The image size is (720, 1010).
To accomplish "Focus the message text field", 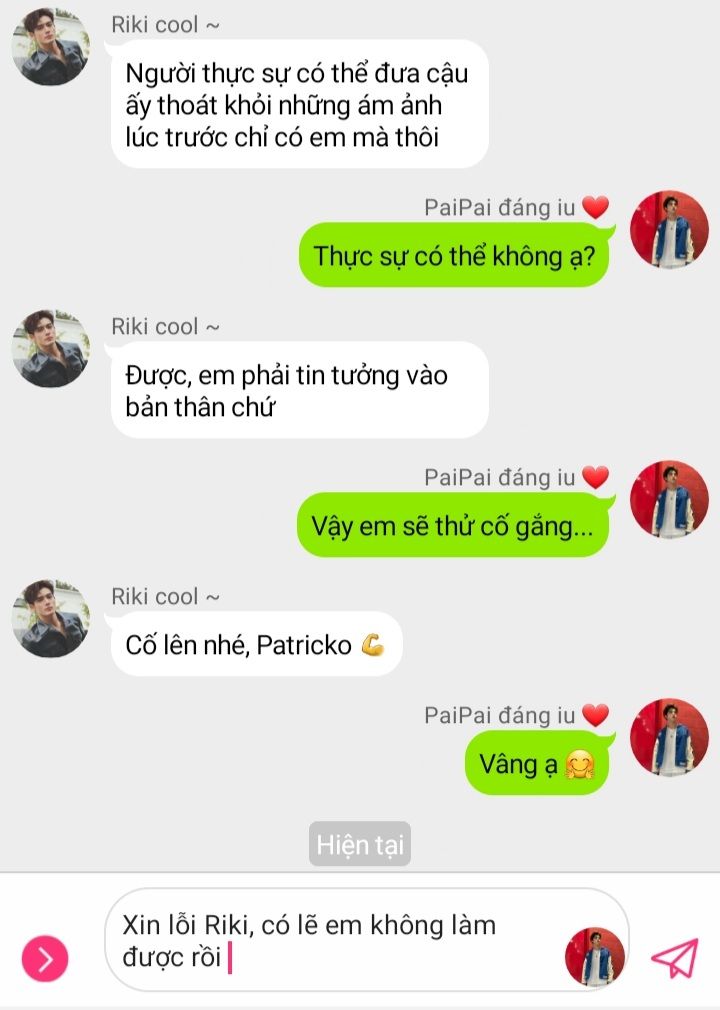I will point(330,941).
